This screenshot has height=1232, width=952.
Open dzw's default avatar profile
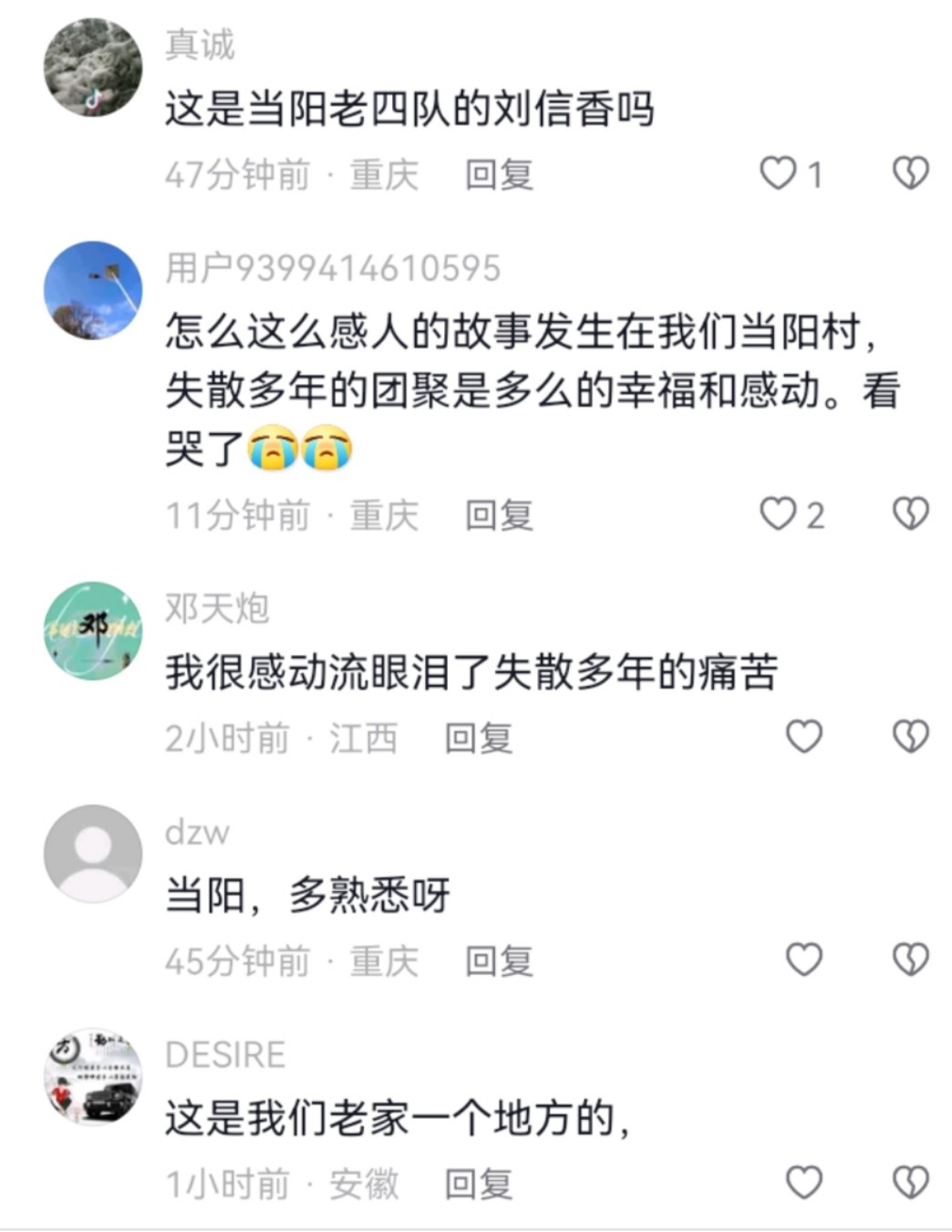93,854
